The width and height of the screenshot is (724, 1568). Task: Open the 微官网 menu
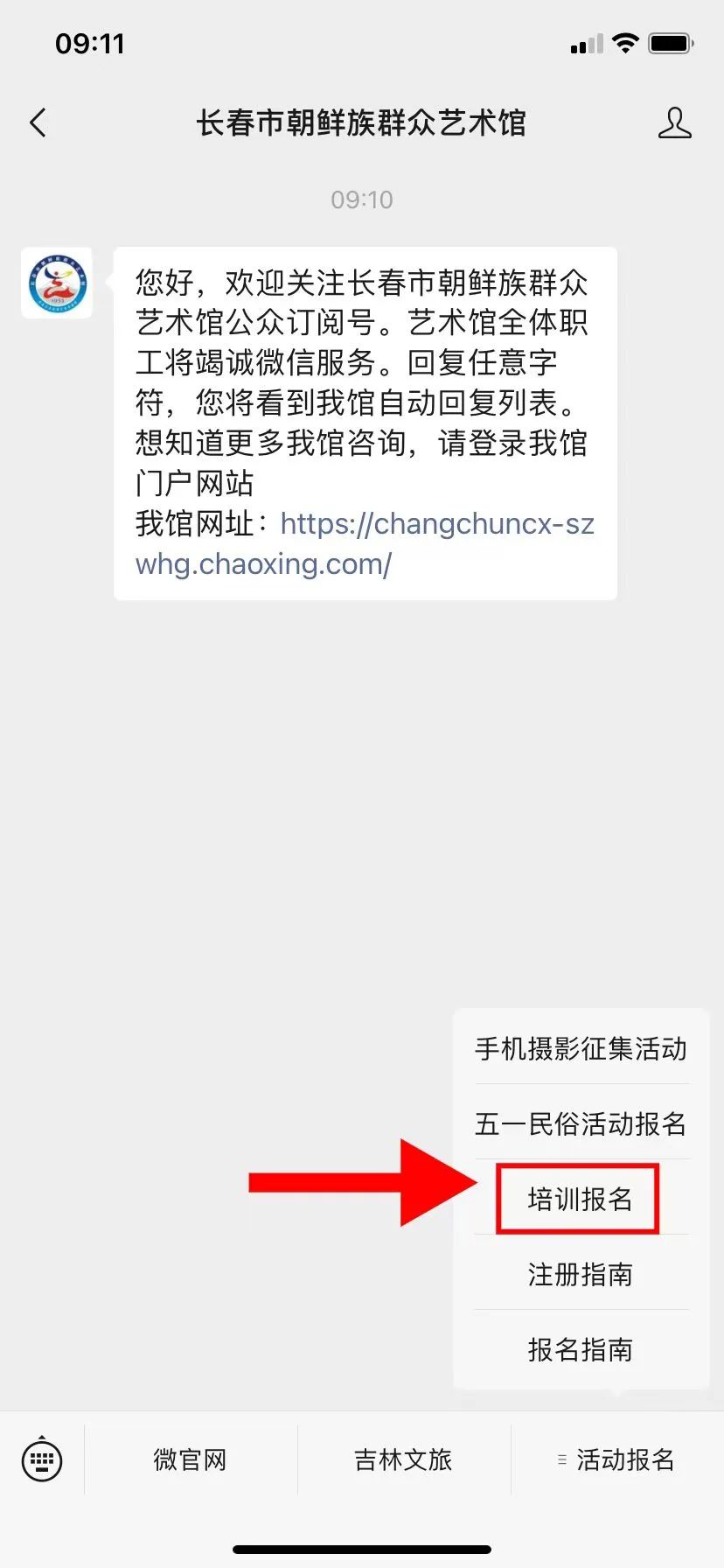click(x=190, y=1459)
